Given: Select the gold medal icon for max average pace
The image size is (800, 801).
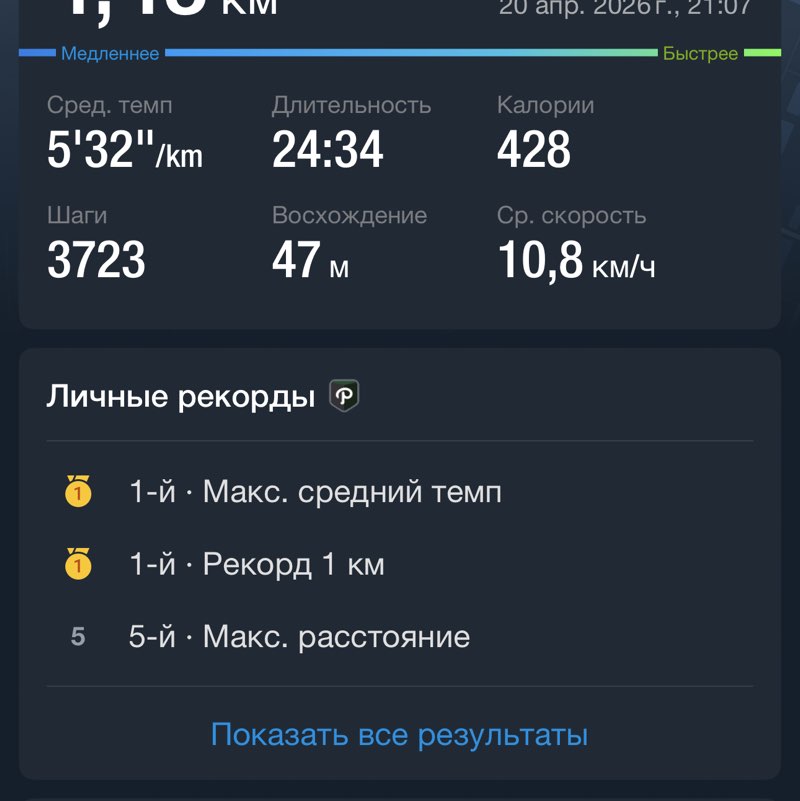Looking at the screenshot, I should [x=77, y=491].
